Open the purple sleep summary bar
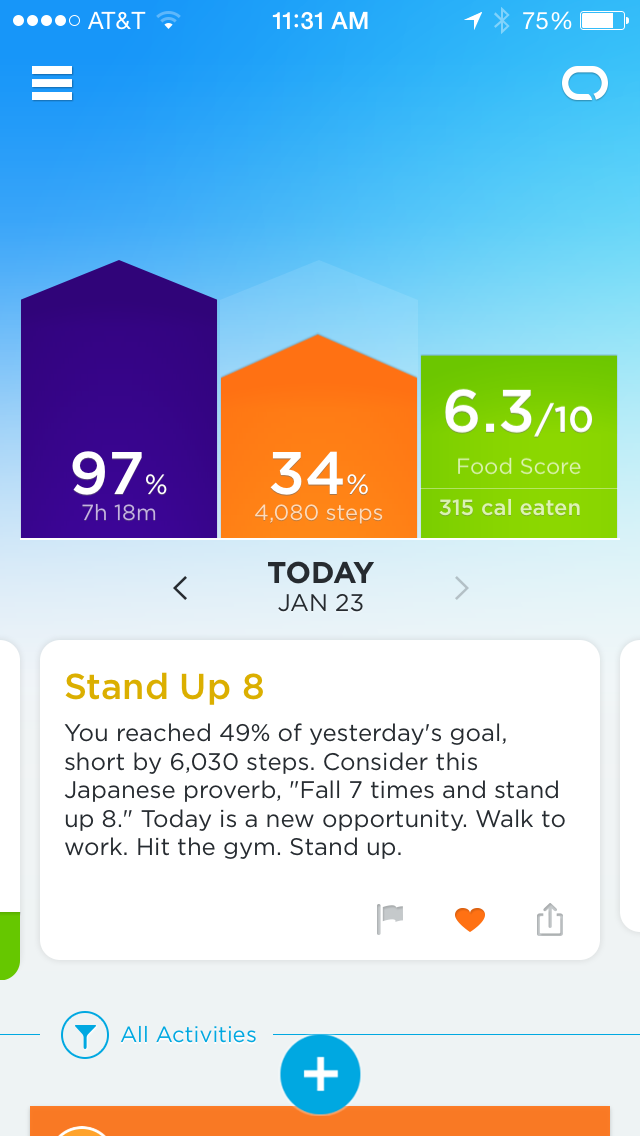Screen dimensions: 640x1136 (x=118, y=420)
